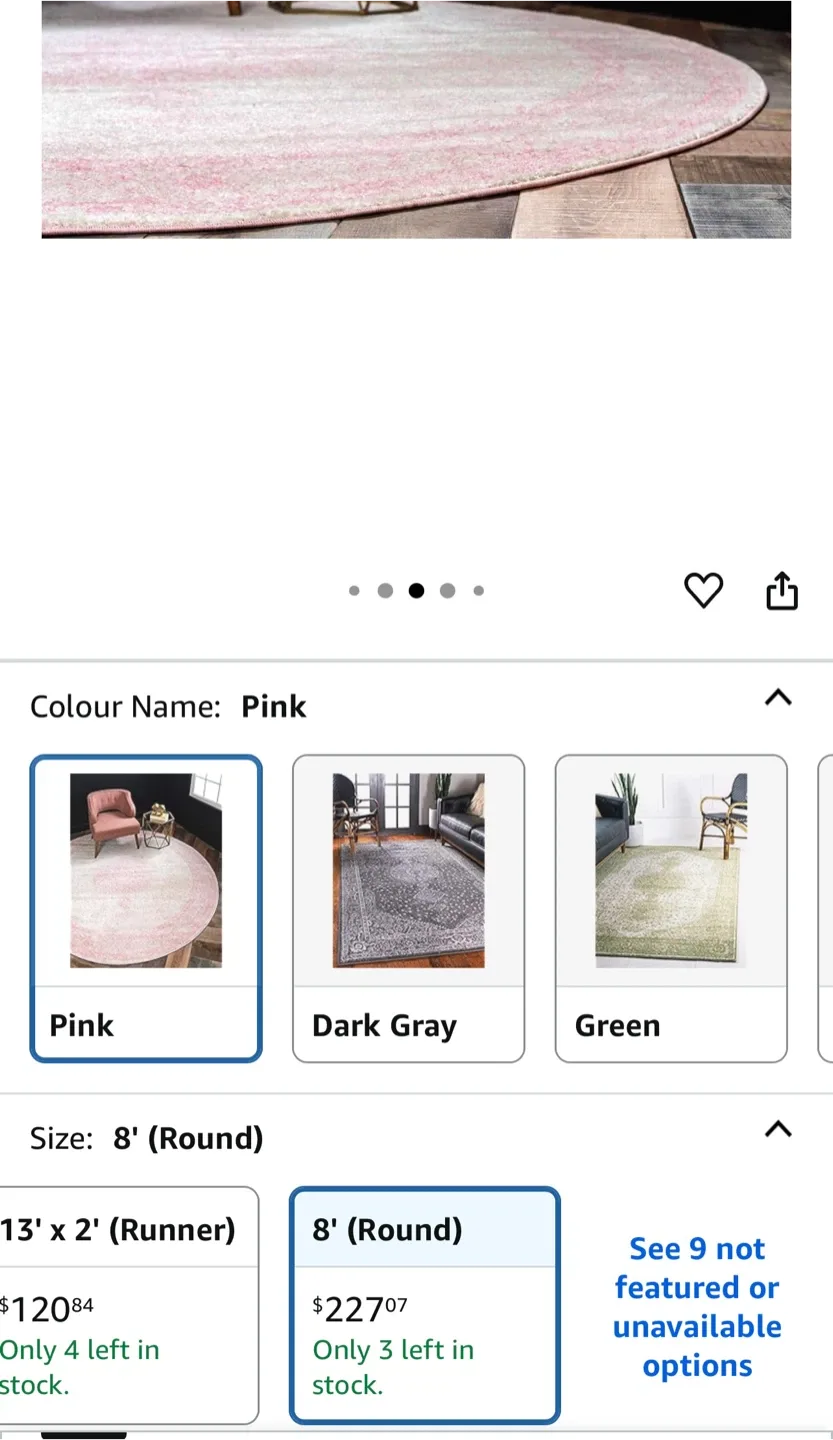Collapse the Colour Name section
Viewport: 833px width, 1440px height.
pyautogui.click(x=778, y=698)
